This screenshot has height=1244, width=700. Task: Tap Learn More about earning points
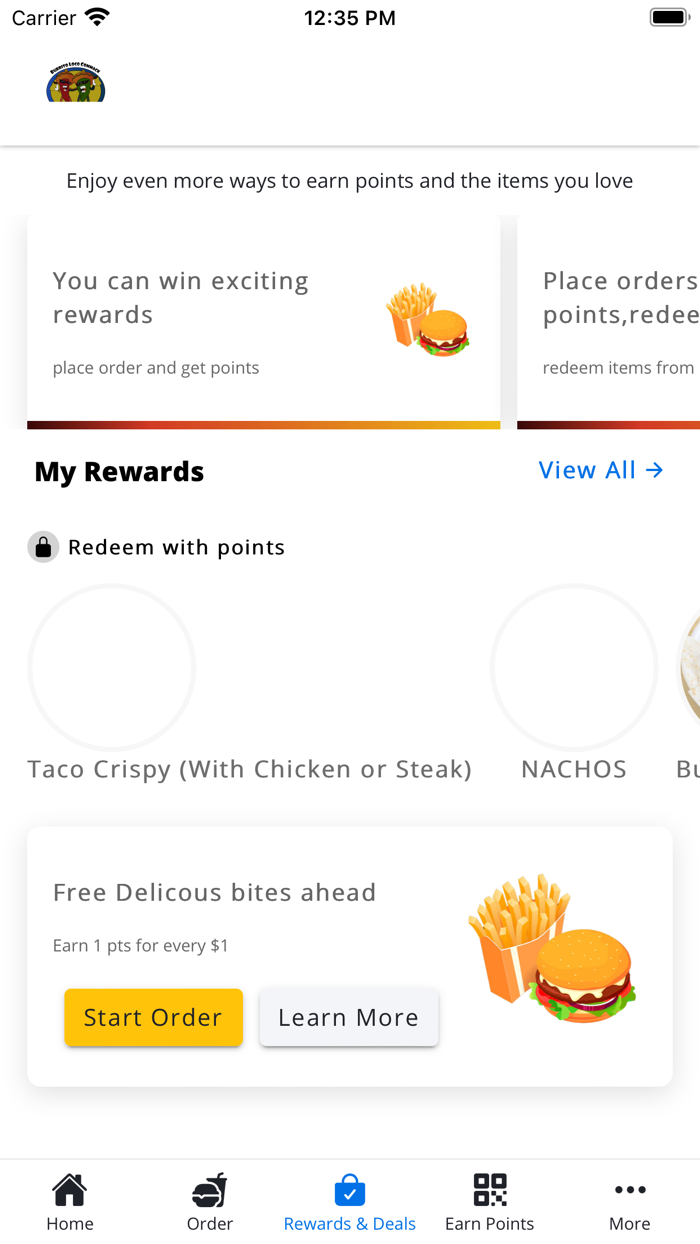pos(348,1017)
